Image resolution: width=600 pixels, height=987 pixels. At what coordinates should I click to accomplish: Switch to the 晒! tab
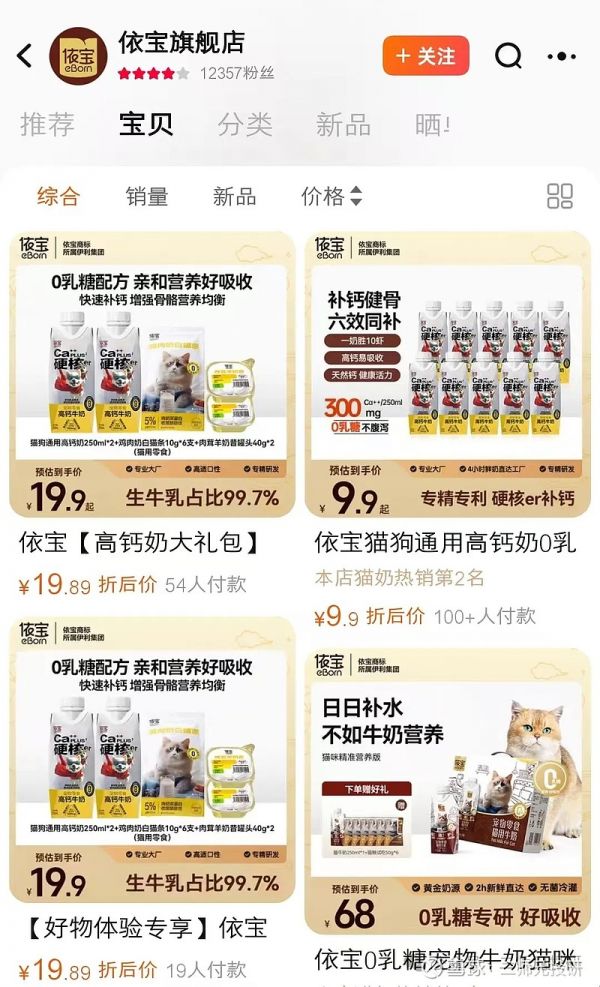pos(432,125)
